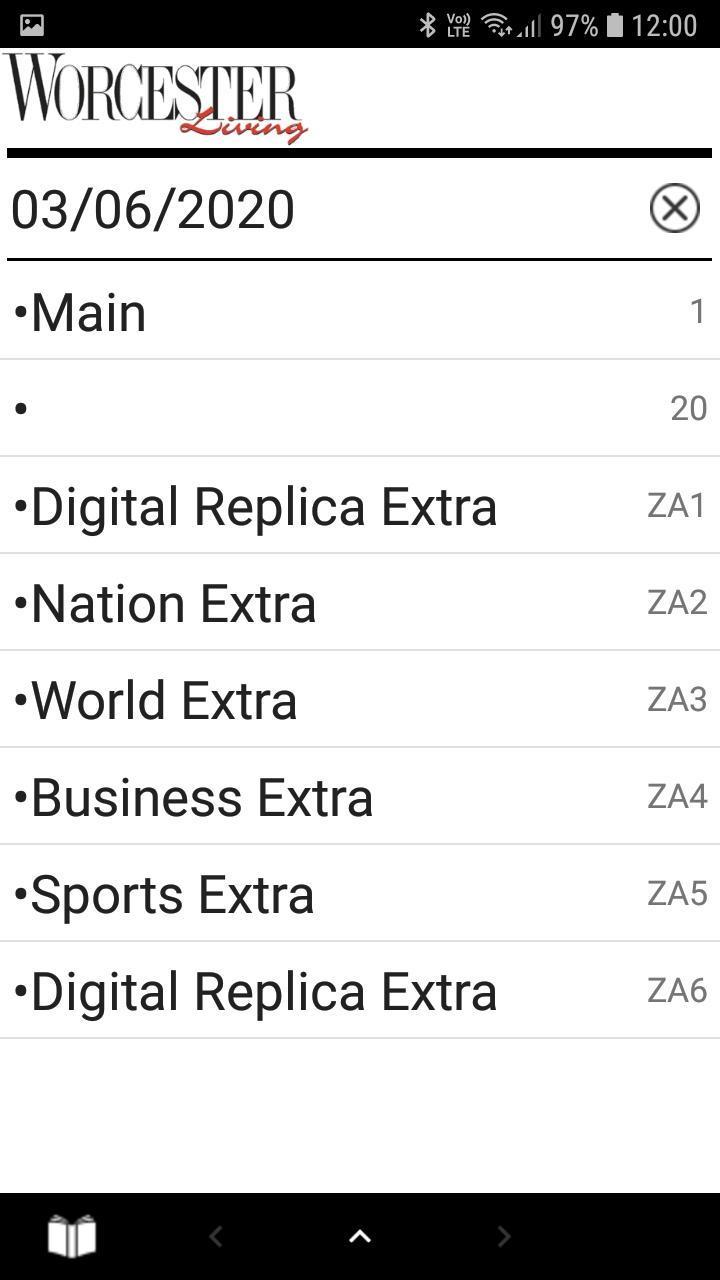Viewport: 720px width, 1280px height.
Task: Open Digital Replica Extra page ZA6
Action: tap(360, 991)
